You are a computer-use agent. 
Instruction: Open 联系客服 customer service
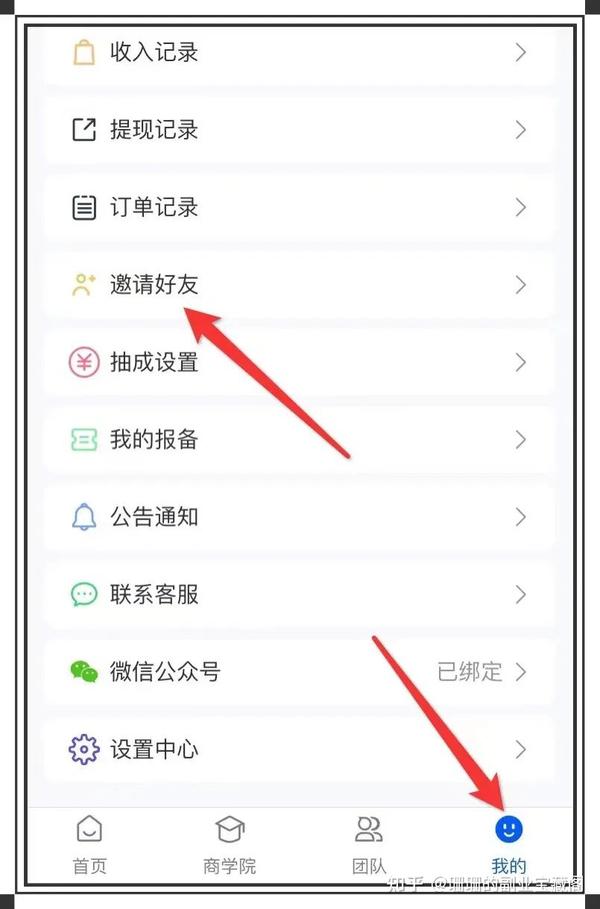tap(300, 595)
